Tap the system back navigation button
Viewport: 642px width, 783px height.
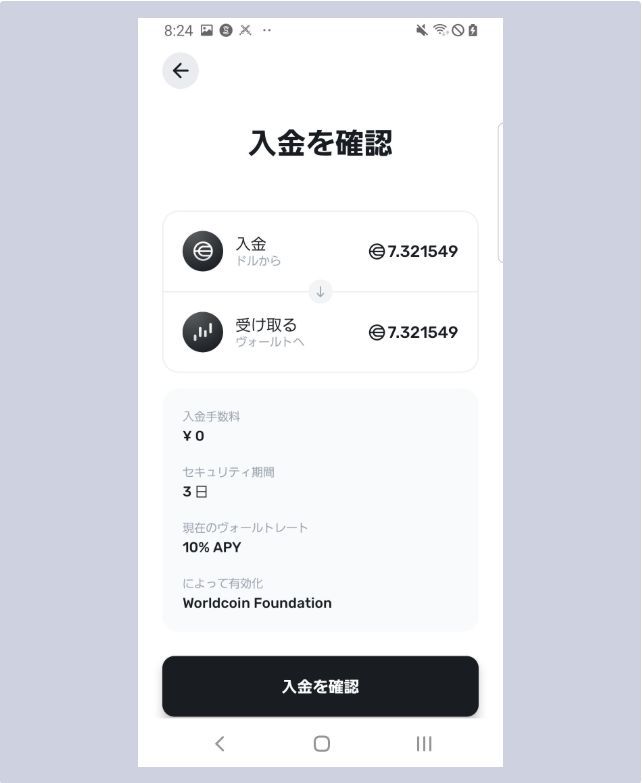click(220, 743)
